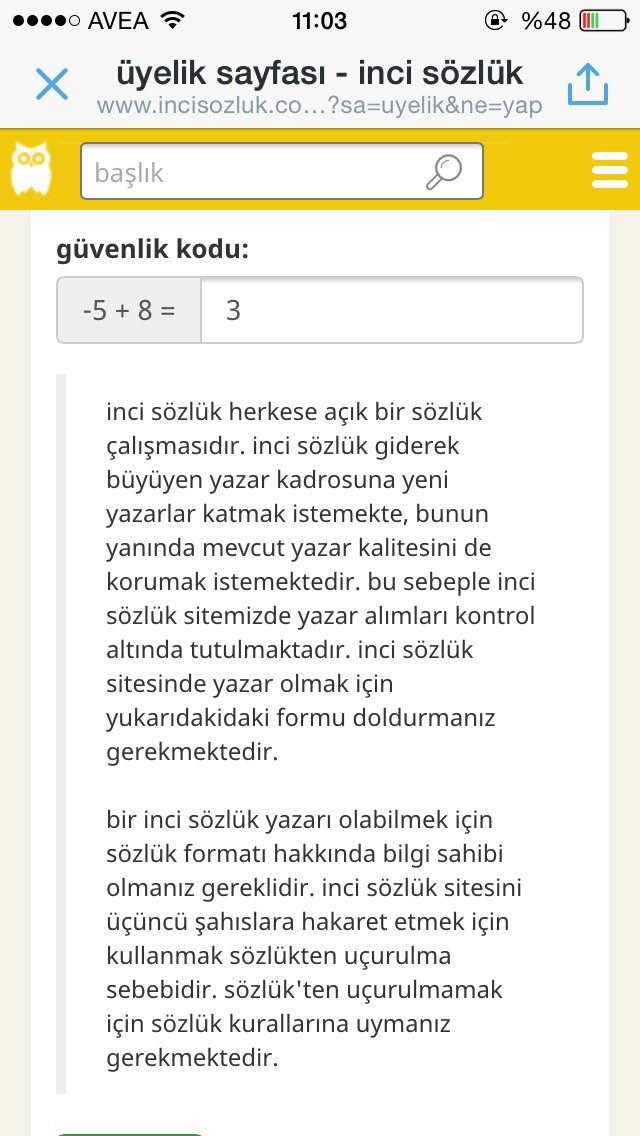Image resolution: width=640 pixels, height=1136 pixels.
Task: Tap the inci sözlük owl logo
Action: (x=31, y=169)
